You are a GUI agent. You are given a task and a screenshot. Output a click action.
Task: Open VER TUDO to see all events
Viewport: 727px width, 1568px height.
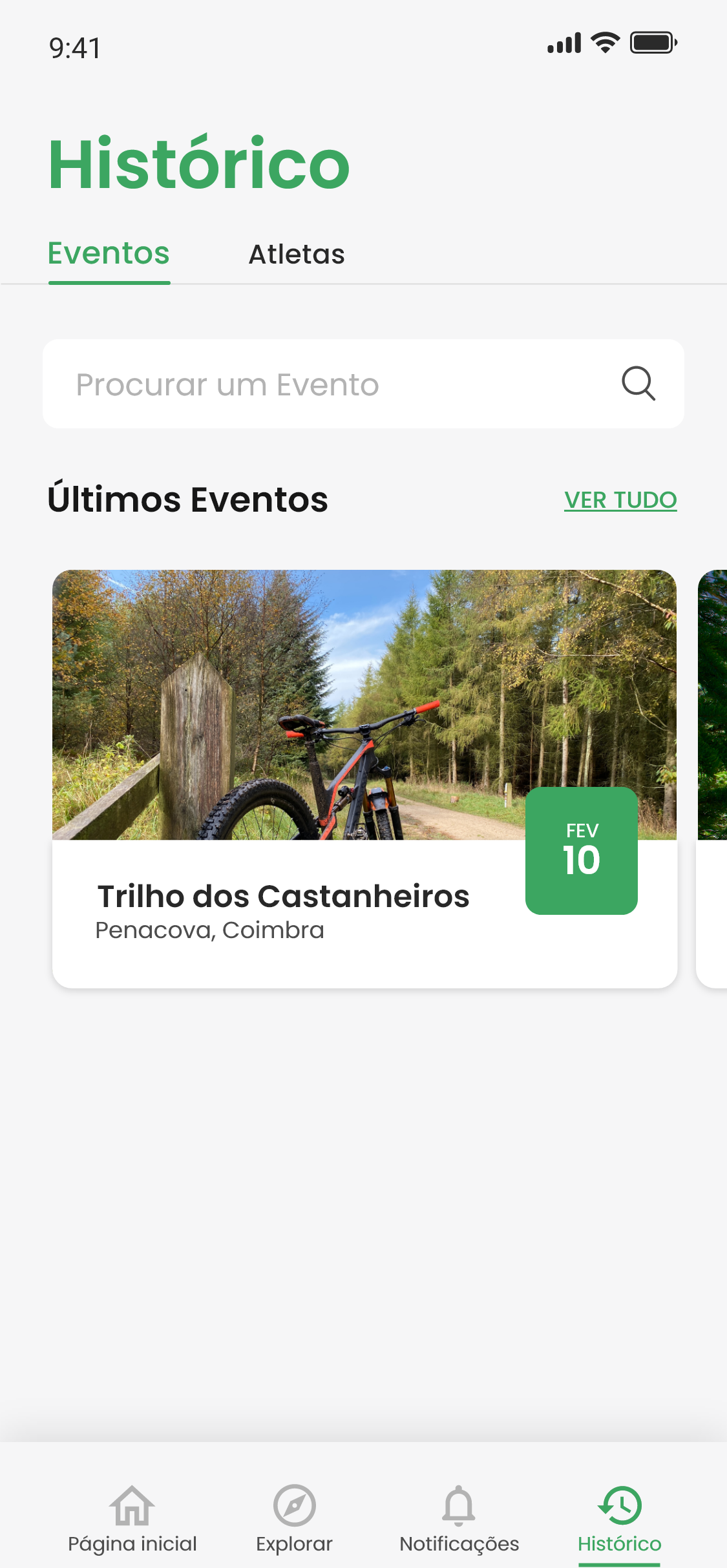coord(620,499)
